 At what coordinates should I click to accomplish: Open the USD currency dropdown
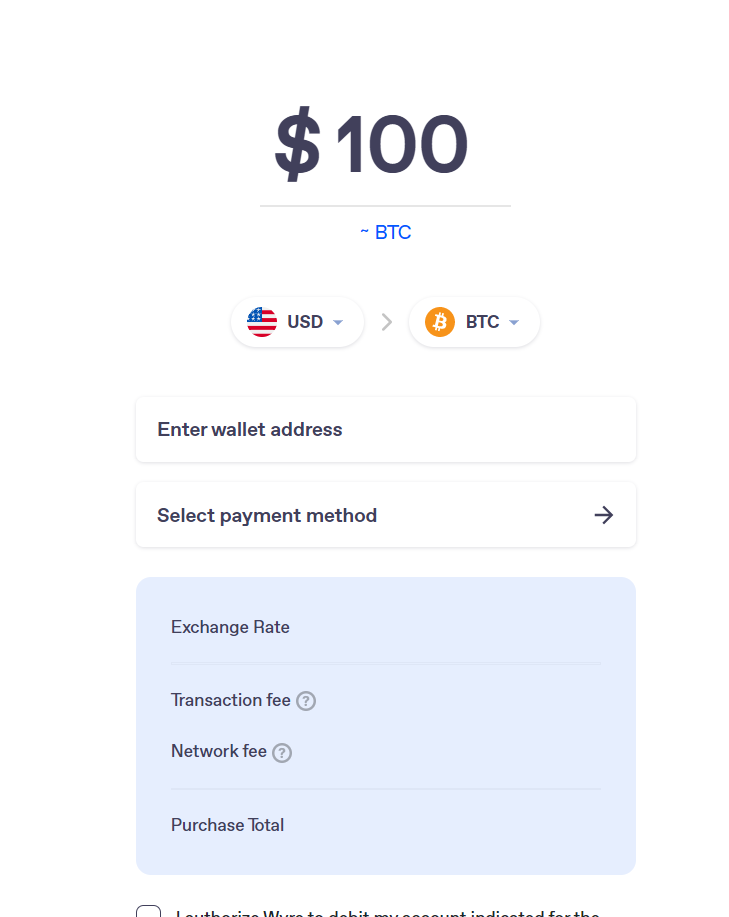[297, 322]
